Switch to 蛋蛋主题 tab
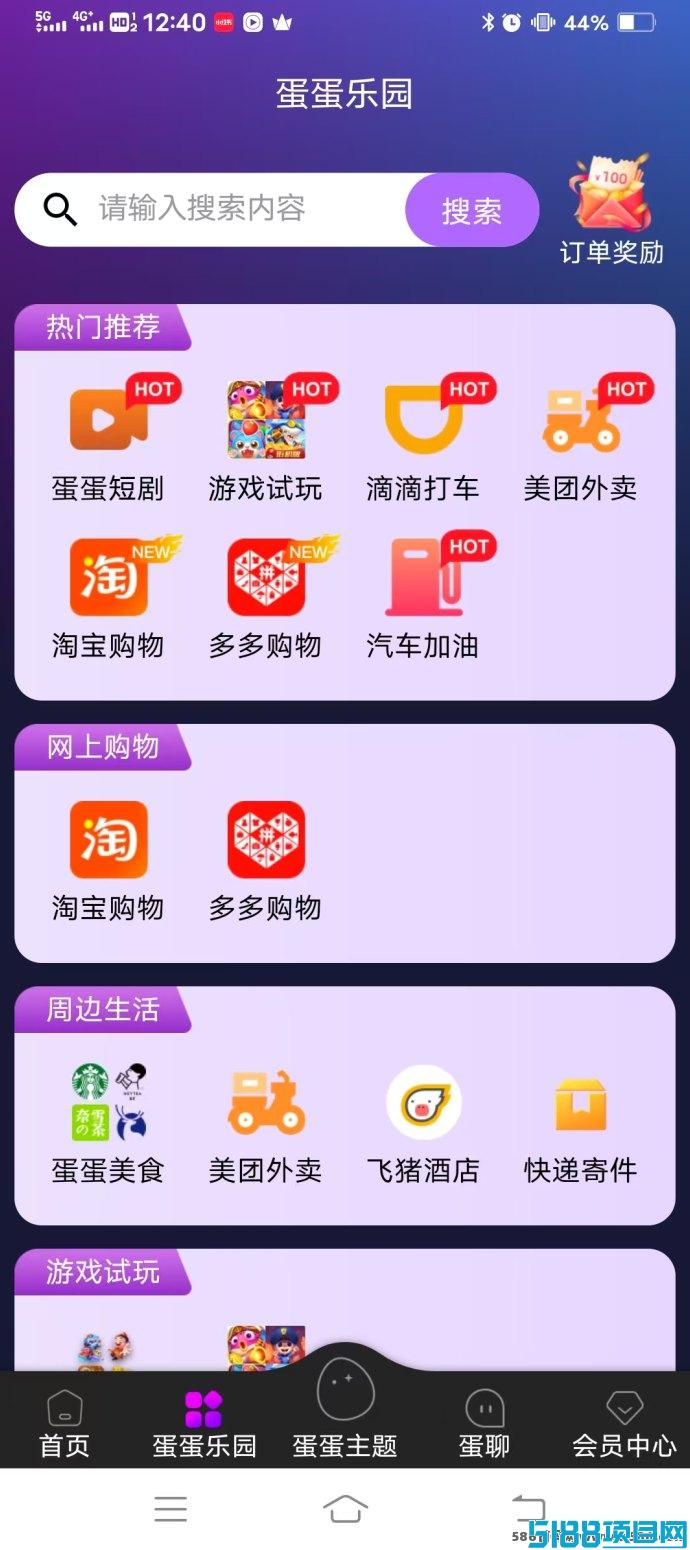 coord(345,1410)
